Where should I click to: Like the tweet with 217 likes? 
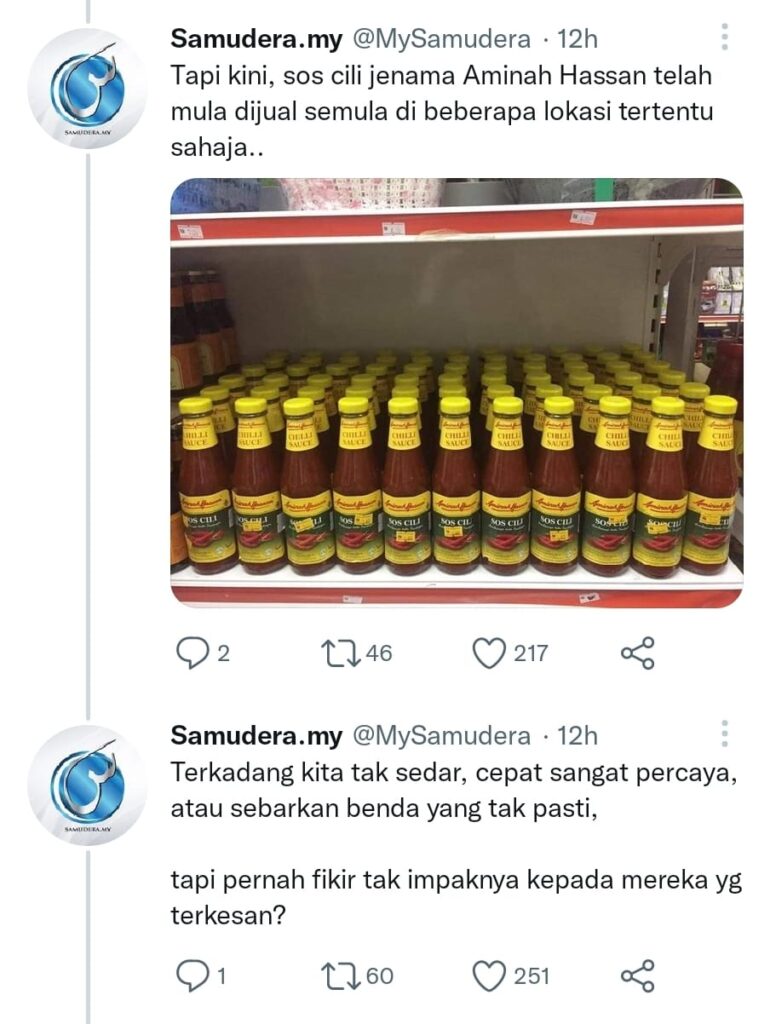click(489, 653)
